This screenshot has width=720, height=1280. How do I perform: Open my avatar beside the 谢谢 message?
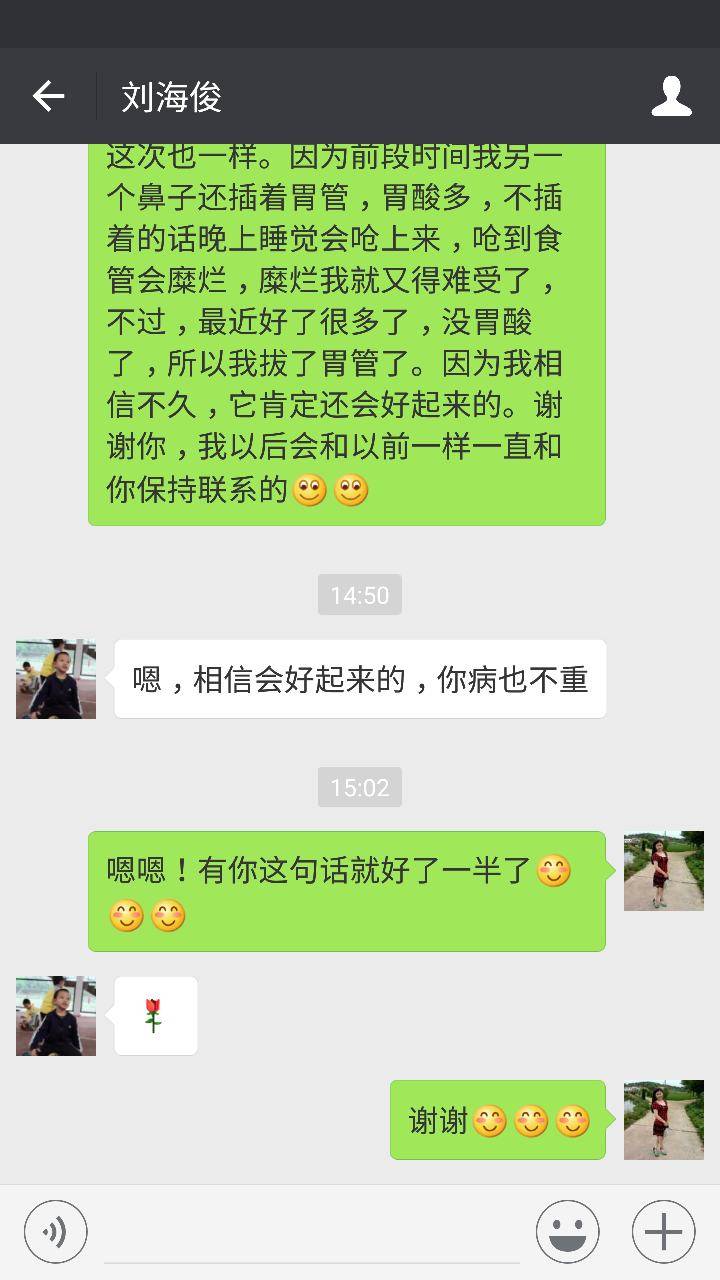pyautogui.click(x=663, y=1120)
